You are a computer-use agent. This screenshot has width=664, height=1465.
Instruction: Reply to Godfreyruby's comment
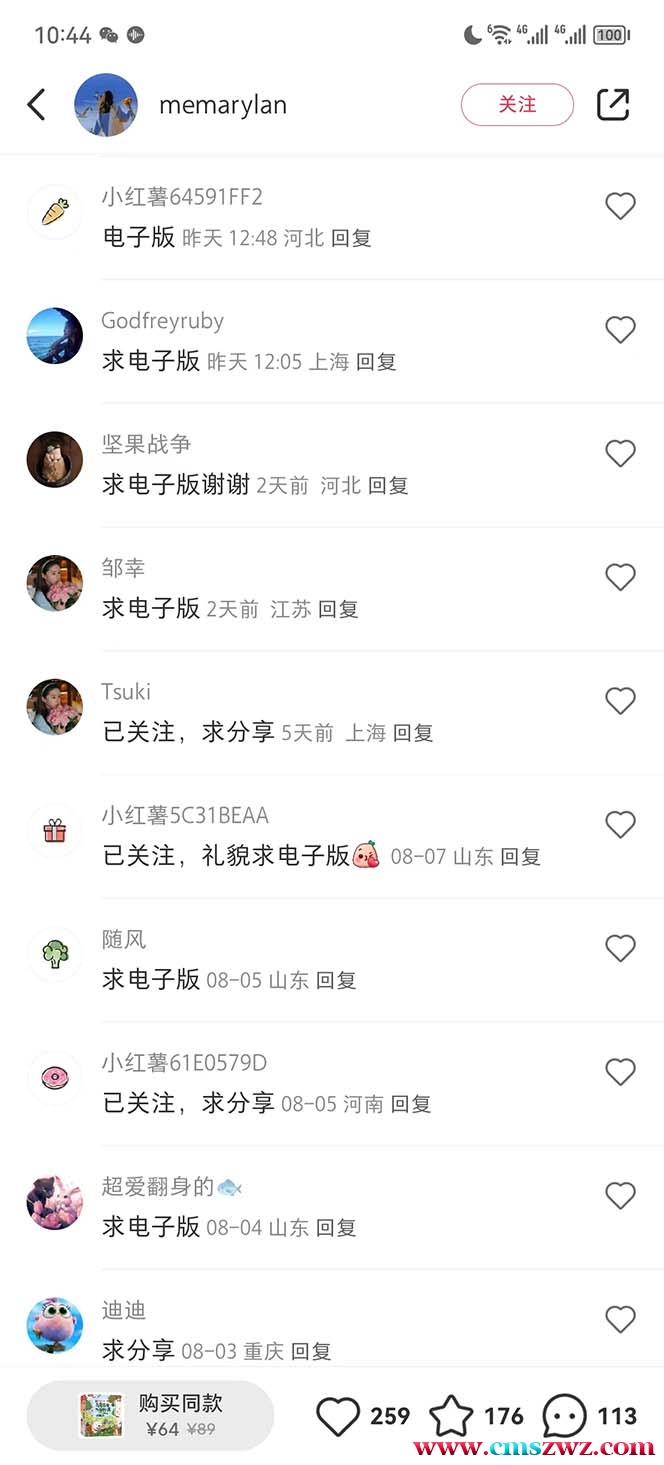[x=376, y=362]
